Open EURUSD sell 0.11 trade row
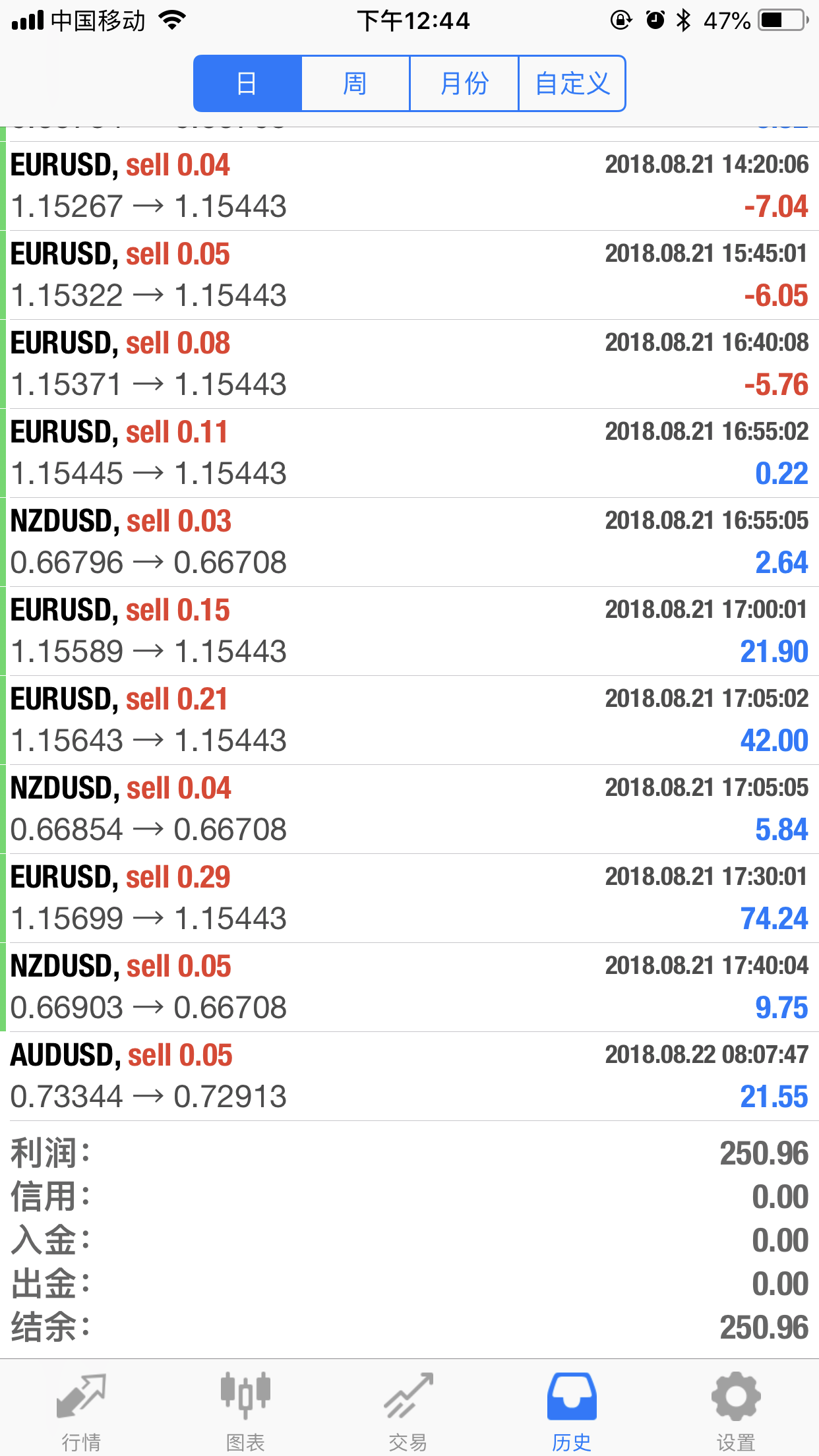This screenshot has height=1456, width=819. 409,453
